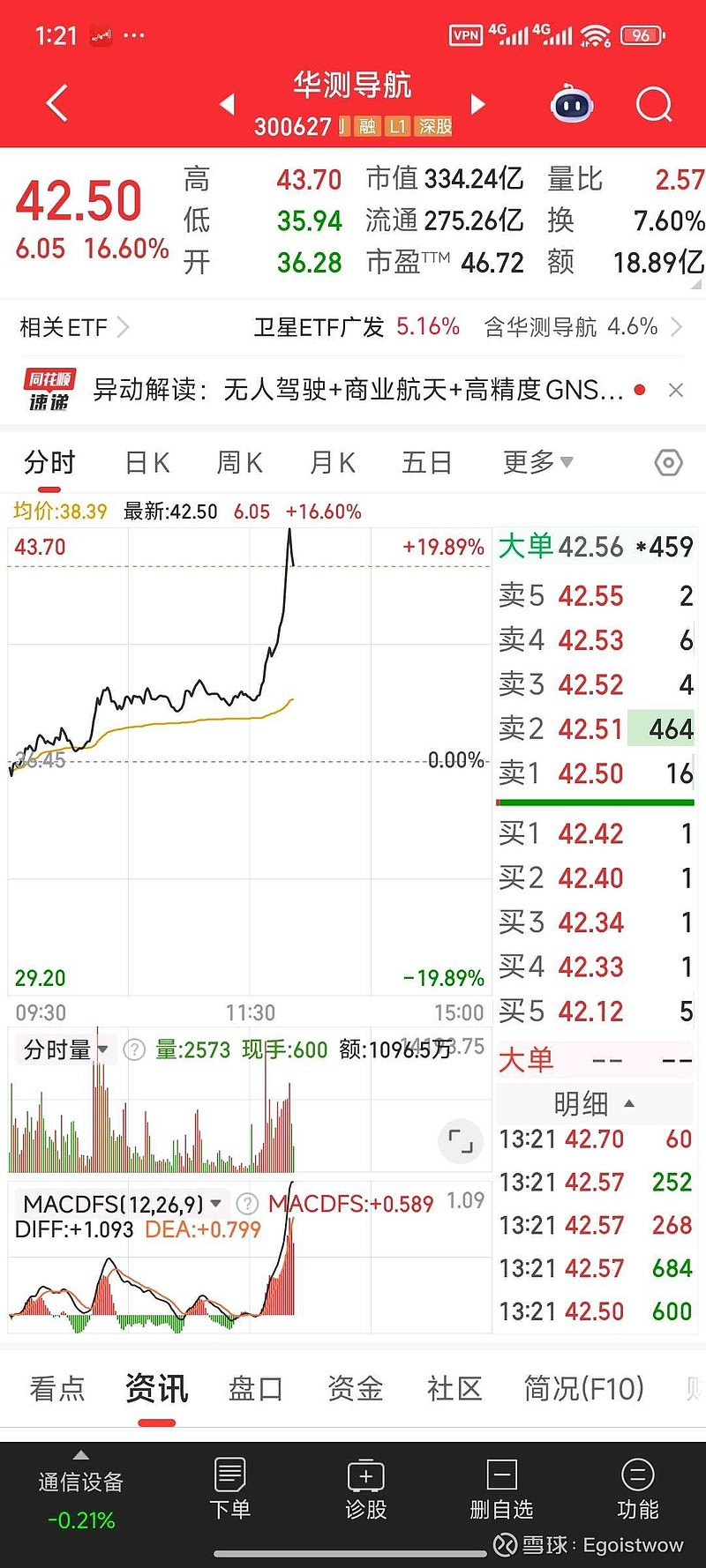
Task: Switch to the 日K tab
Action: pos(146,462)
